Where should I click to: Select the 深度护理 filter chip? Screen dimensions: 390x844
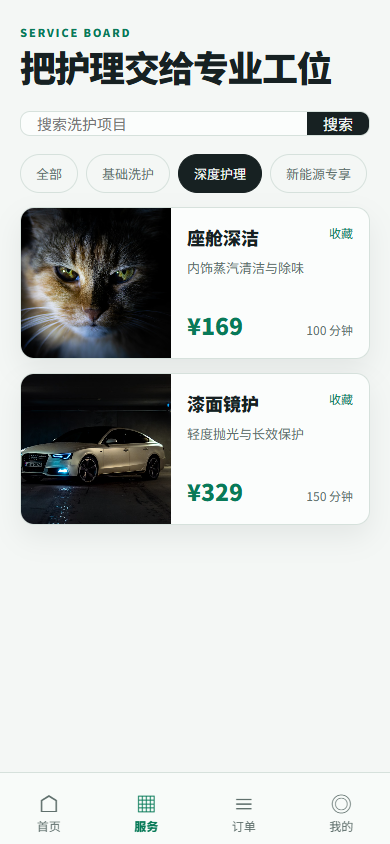click(x=220, y=174)
